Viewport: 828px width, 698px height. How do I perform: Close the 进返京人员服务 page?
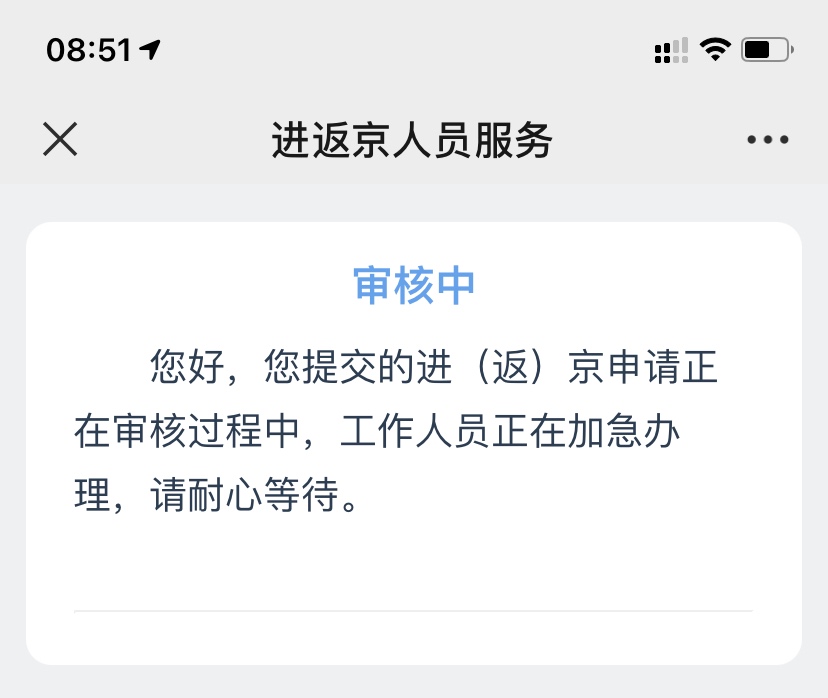point(60,140)
